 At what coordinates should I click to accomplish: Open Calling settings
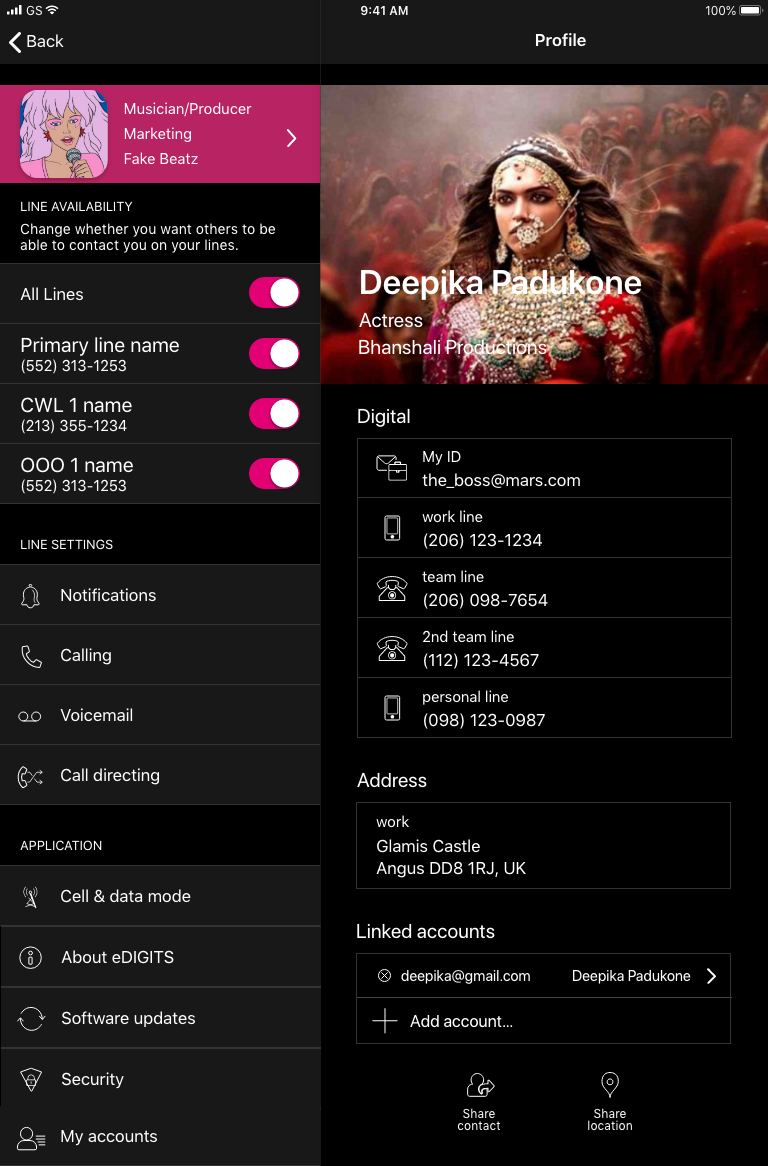(x=160, y=655)
